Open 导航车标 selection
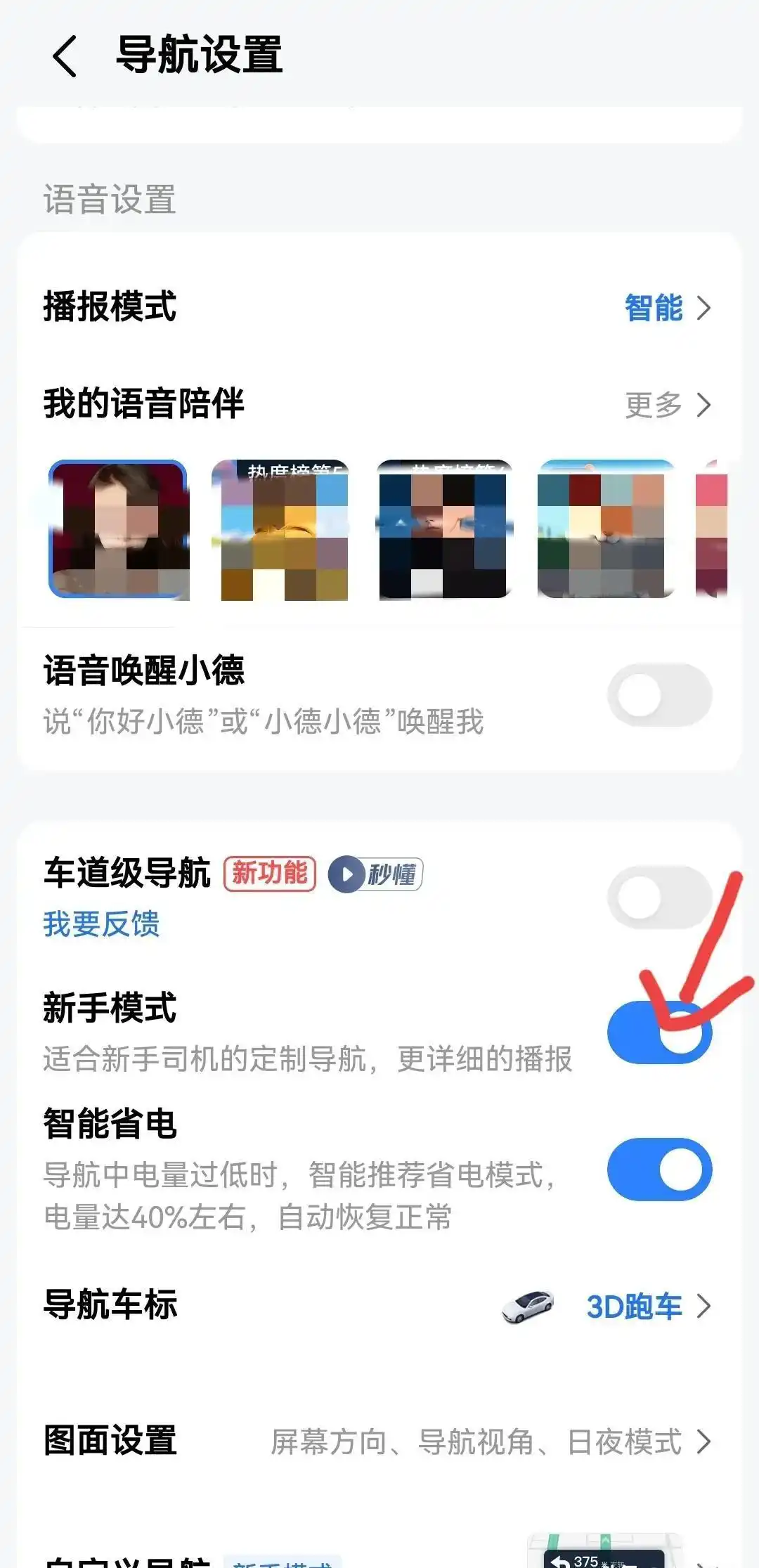This screenshot has width=759, height=1568. coord(379,1306)
